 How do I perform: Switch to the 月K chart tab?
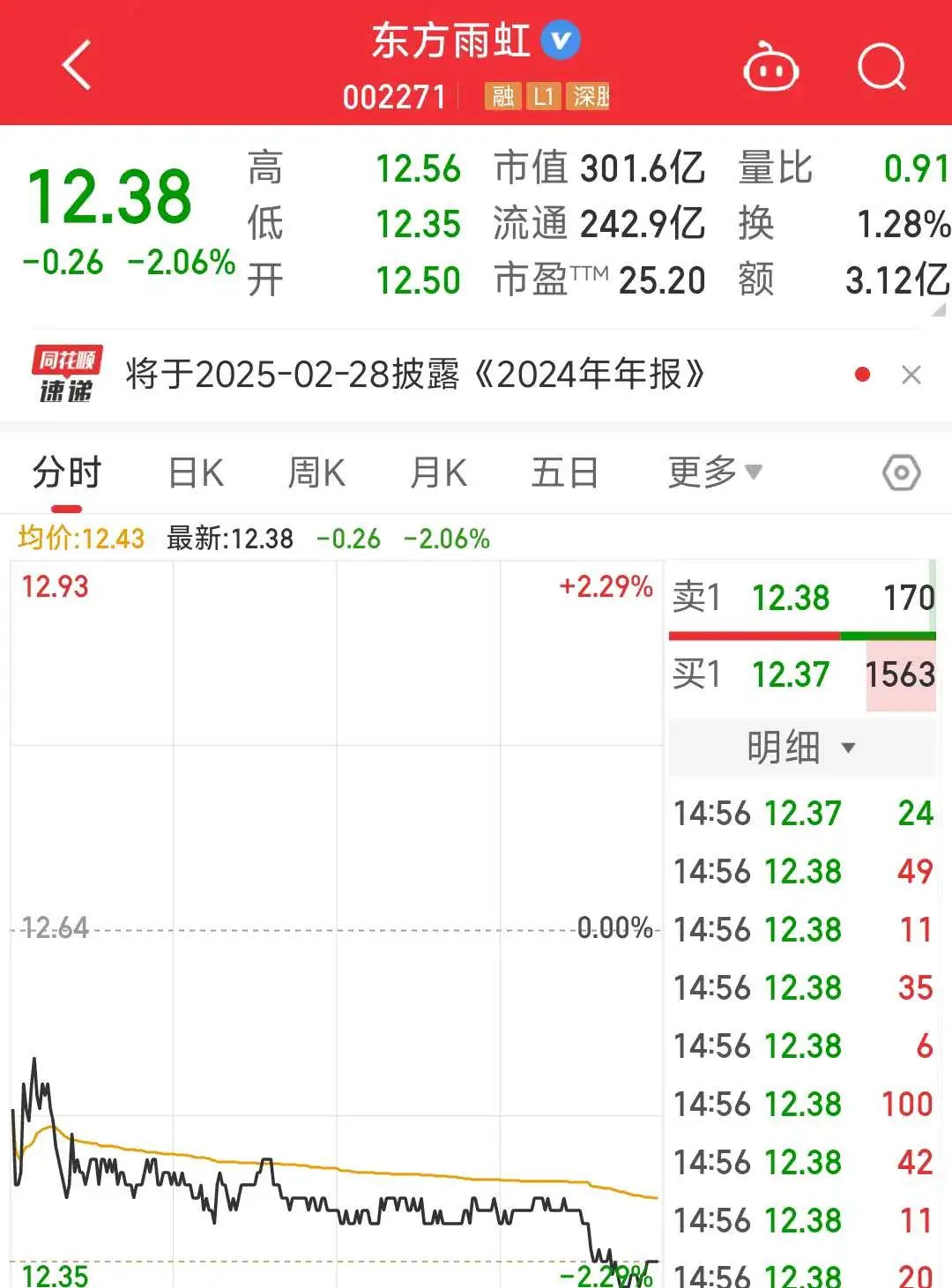[x=438, y=473]
